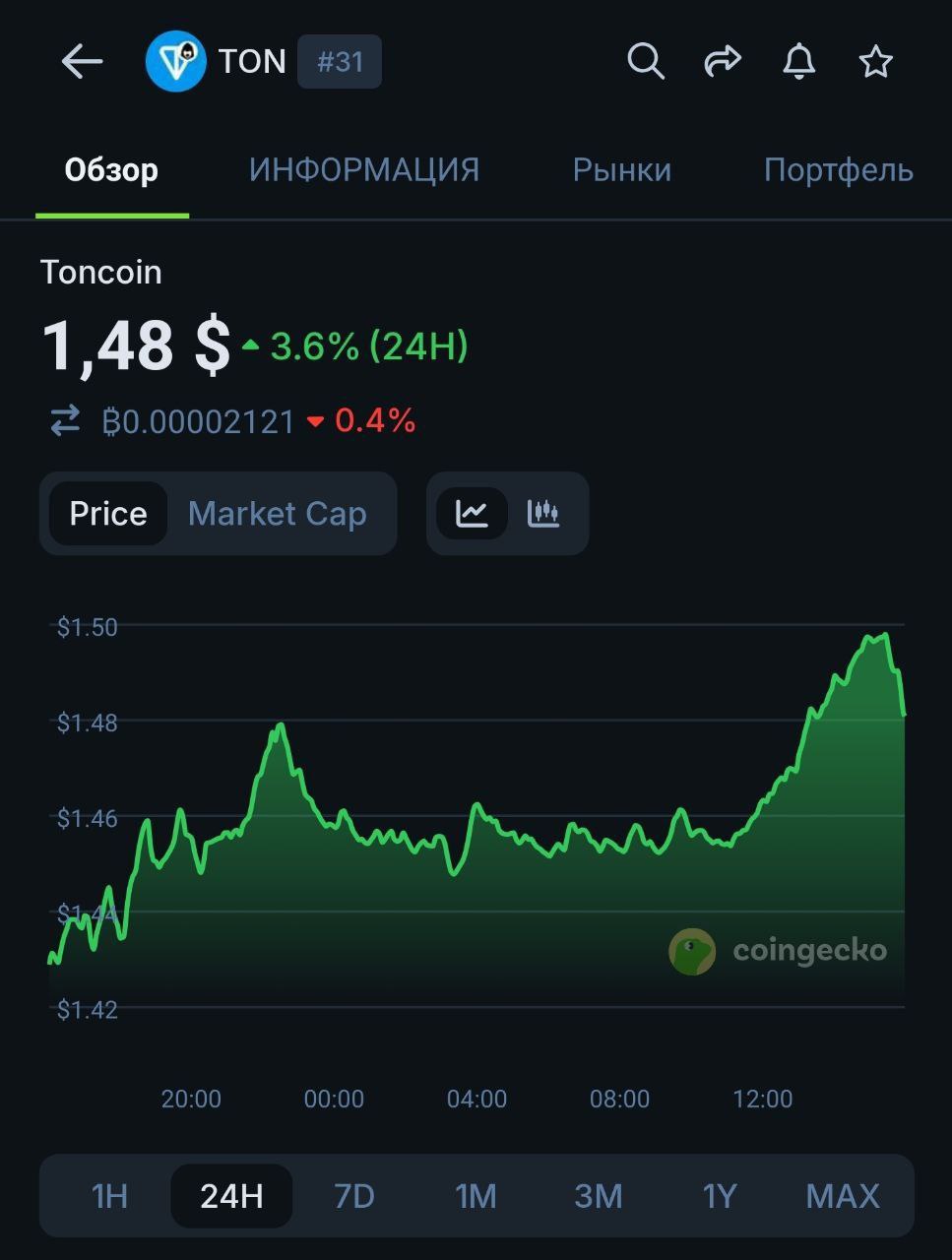Image resolution: width=952 pixels, height=1260 pixels.
Task: Select the 1Y chart period
Action: pos(720,1196)
